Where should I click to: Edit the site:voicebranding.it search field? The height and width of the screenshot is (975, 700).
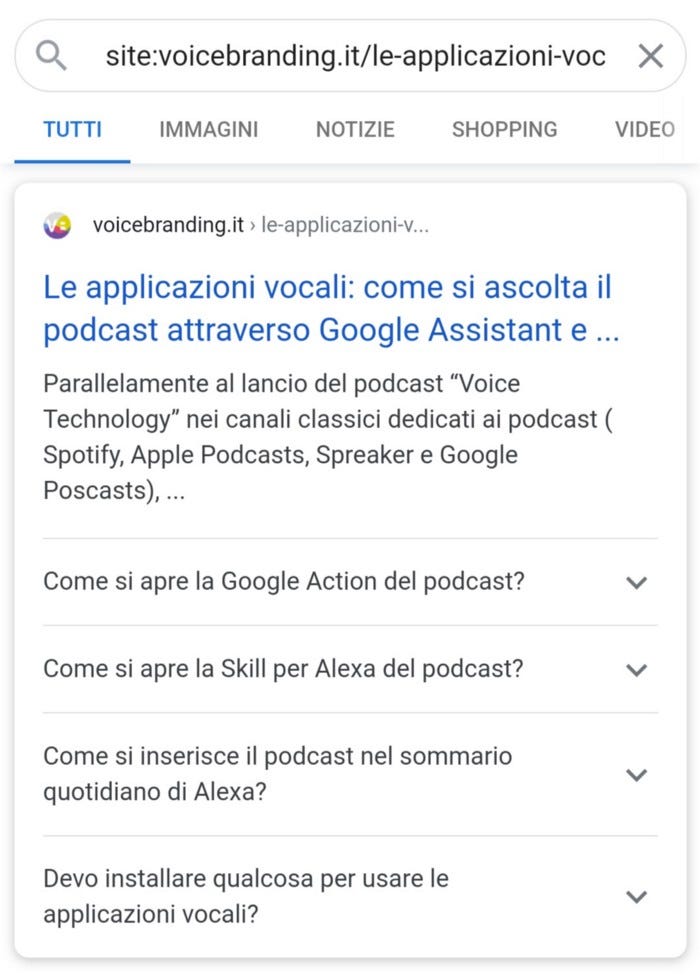[355, 56]
